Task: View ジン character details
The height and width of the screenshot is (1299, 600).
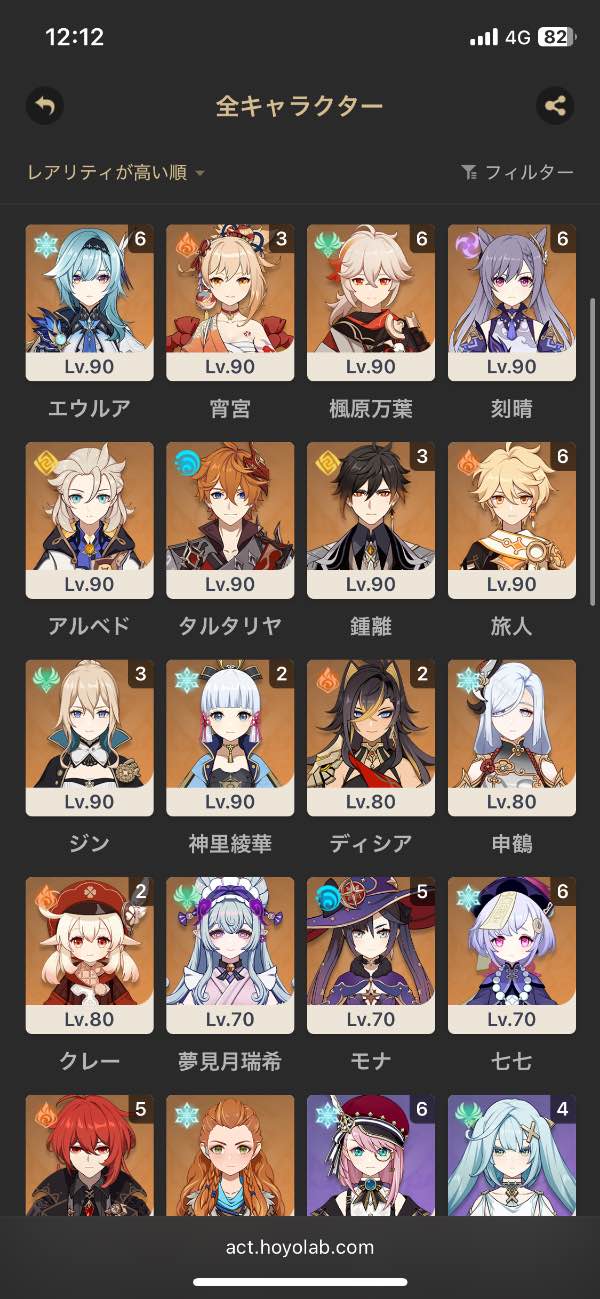Action: point(89,738)
